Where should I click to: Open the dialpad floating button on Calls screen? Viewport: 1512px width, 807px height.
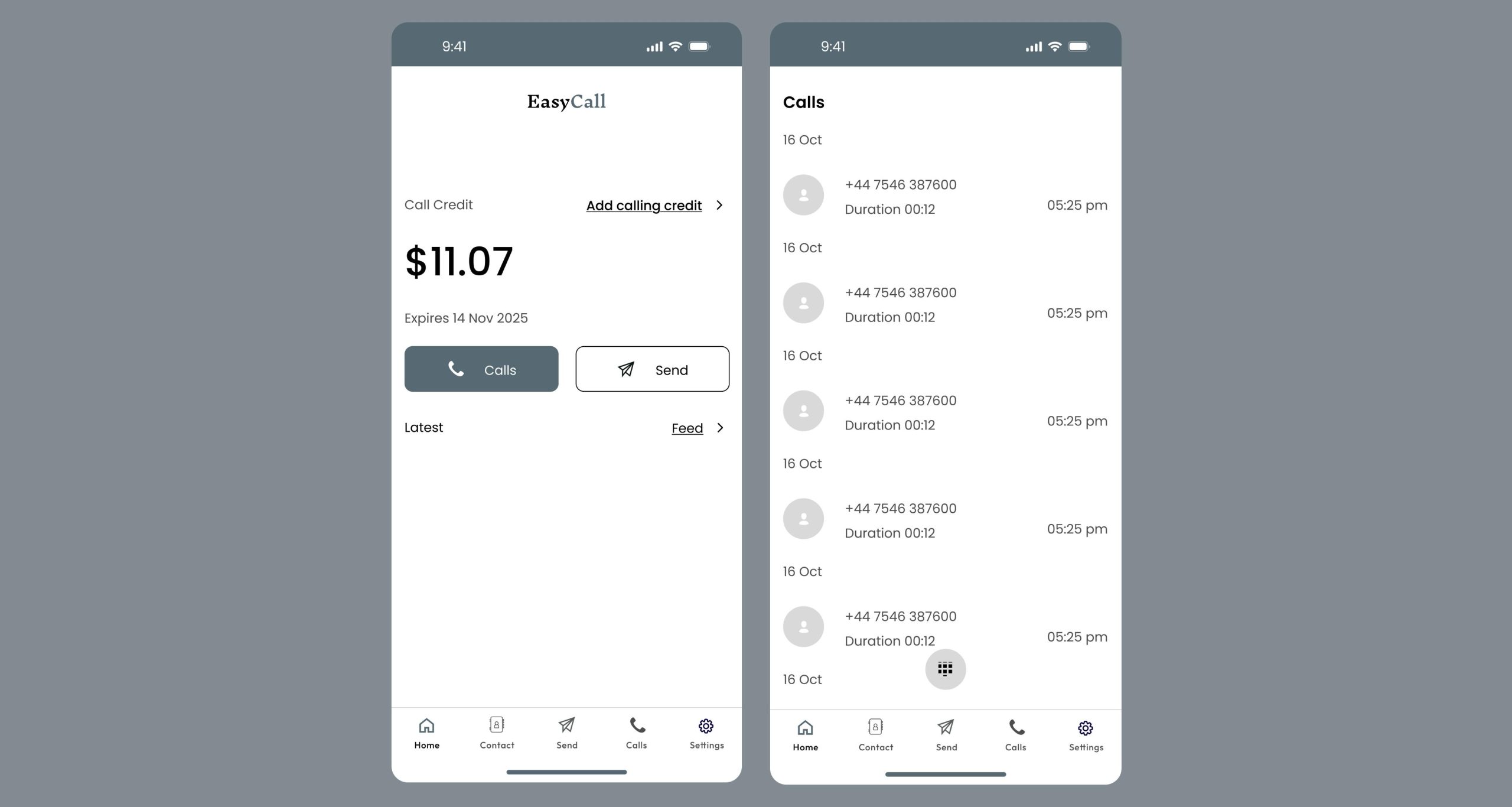(945, 669)
